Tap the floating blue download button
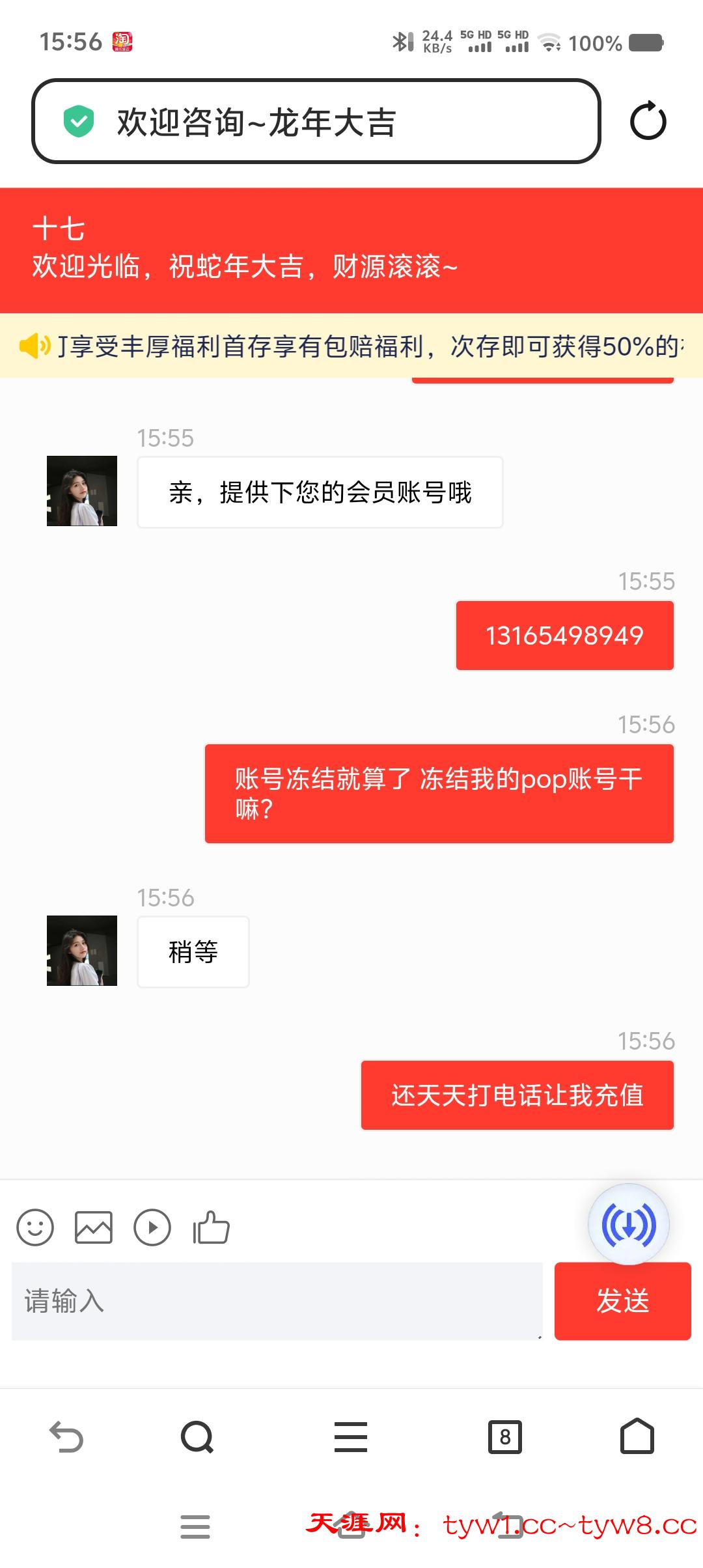 [x=628, y=1224]
